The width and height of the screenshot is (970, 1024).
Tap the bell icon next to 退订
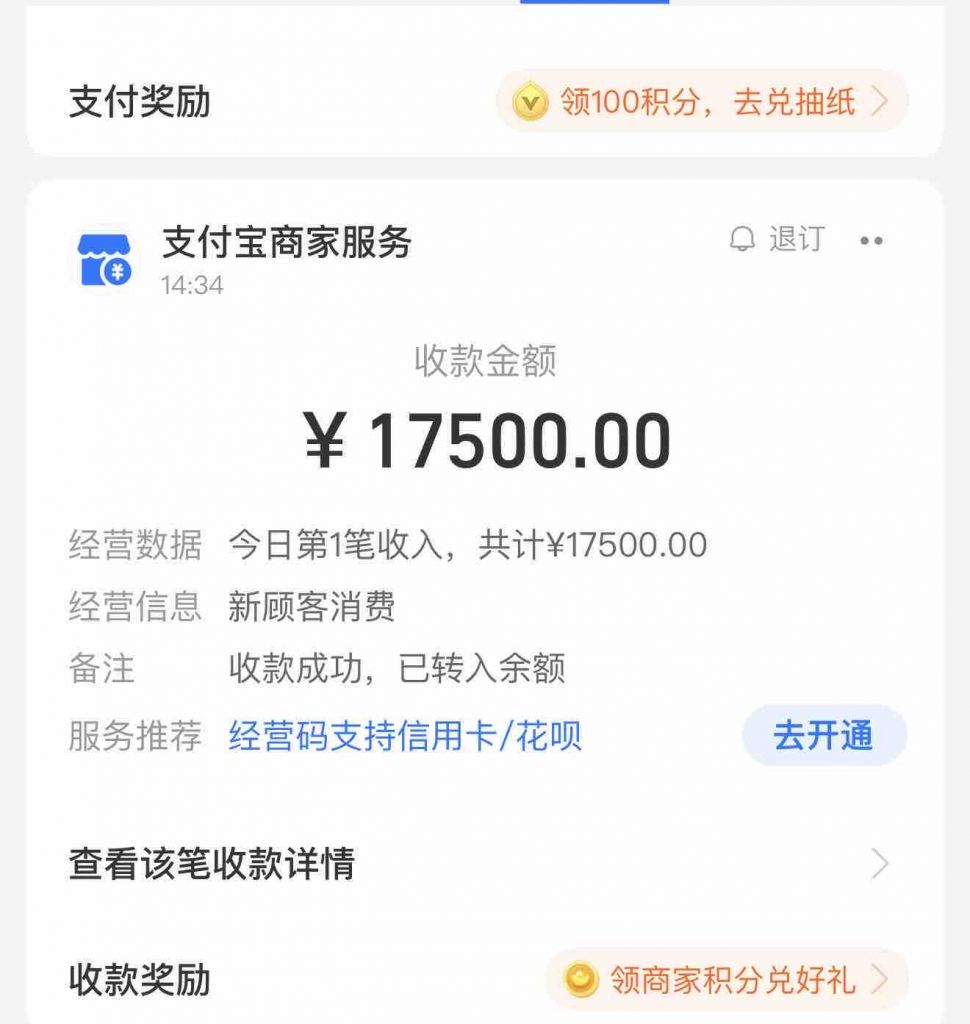pyautogui.click(x=741, y=239)
